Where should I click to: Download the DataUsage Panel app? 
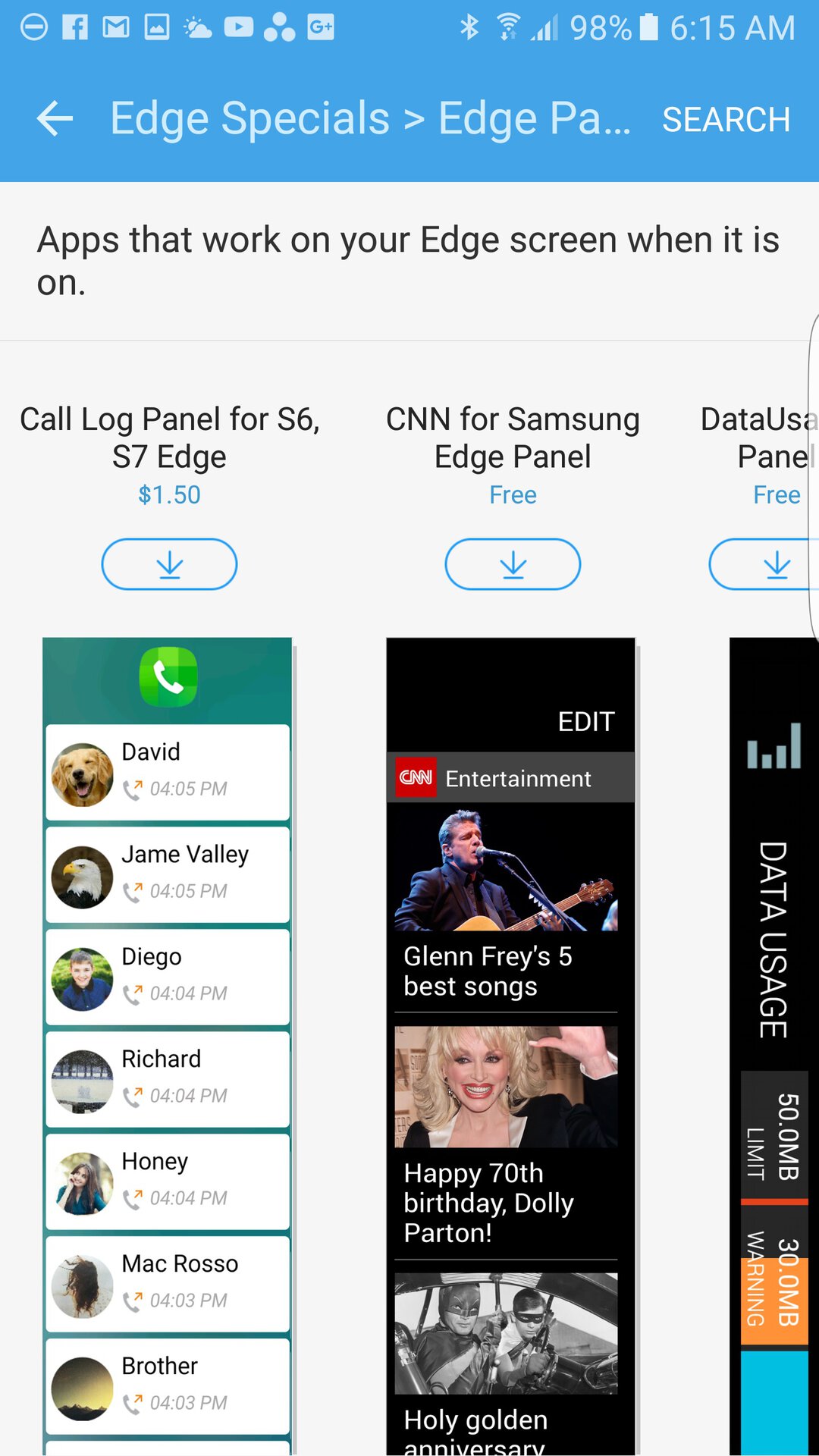tap(764, 564)
